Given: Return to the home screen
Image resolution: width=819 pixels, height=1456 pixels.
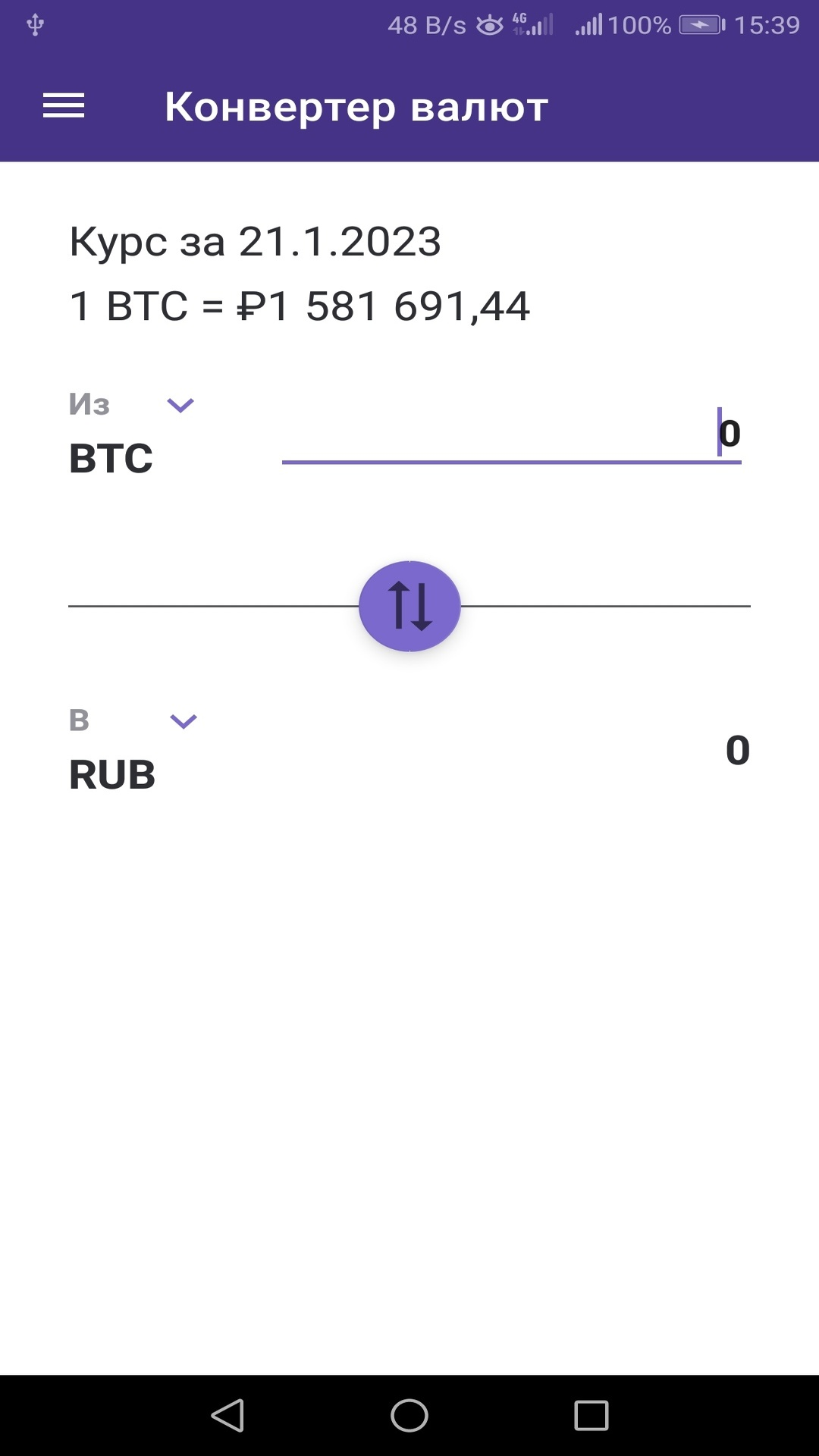Looking at the screenshot, I should (409, 1415).
